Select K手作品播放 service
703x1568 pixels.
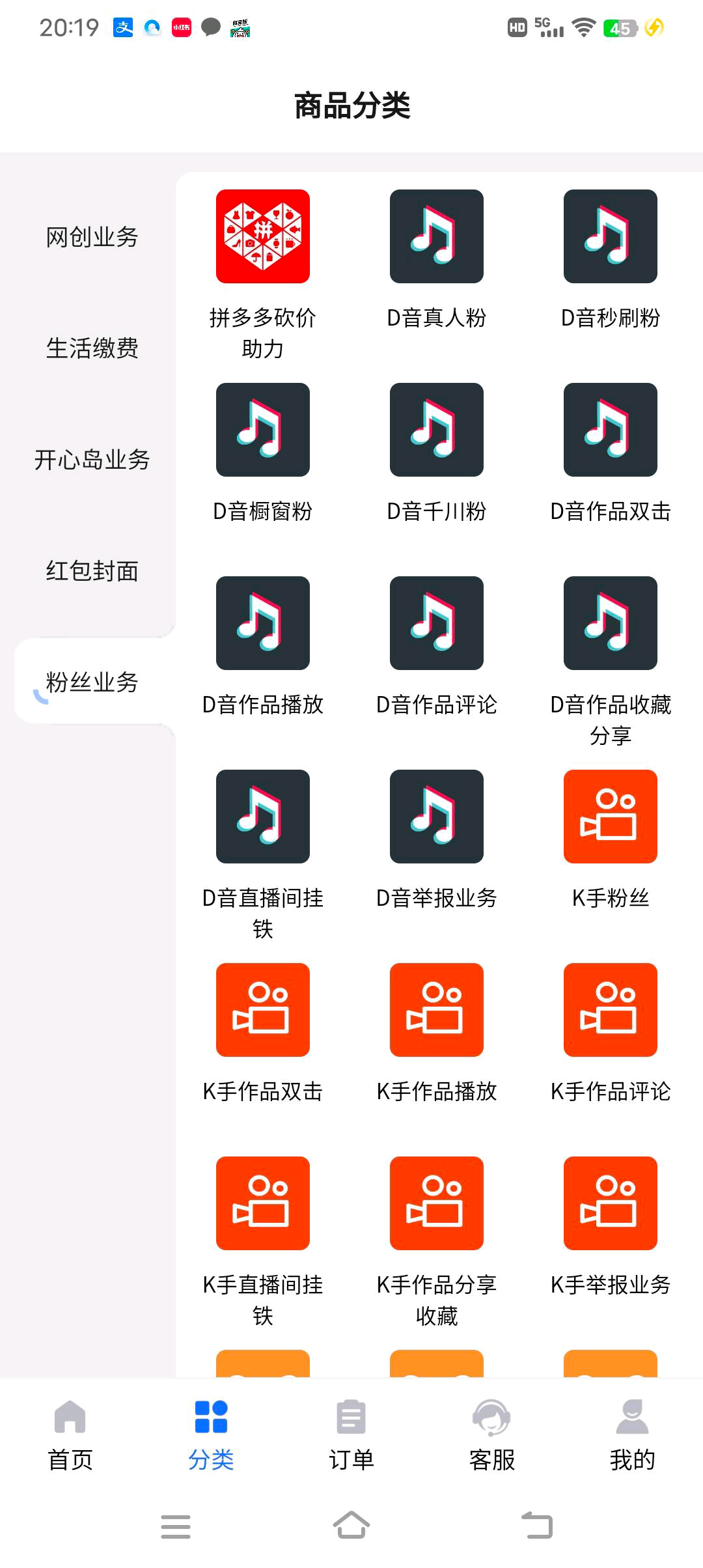(x=437, y=1034)
